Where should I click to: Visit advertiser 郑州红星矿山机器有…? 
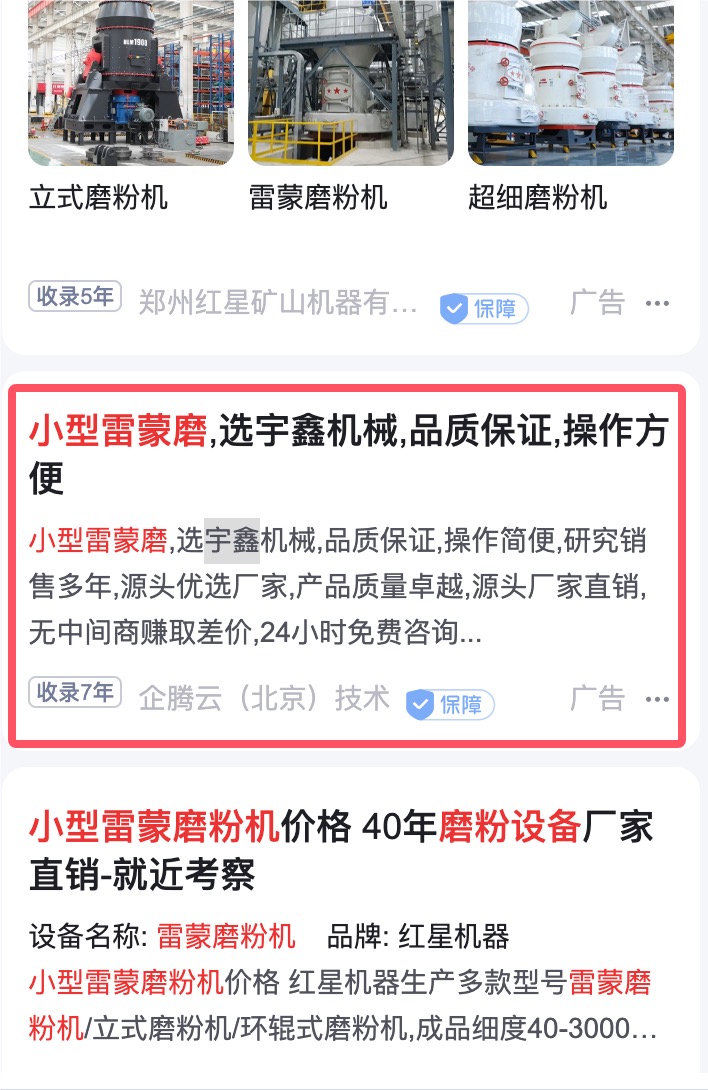click(x=278, y=302)
